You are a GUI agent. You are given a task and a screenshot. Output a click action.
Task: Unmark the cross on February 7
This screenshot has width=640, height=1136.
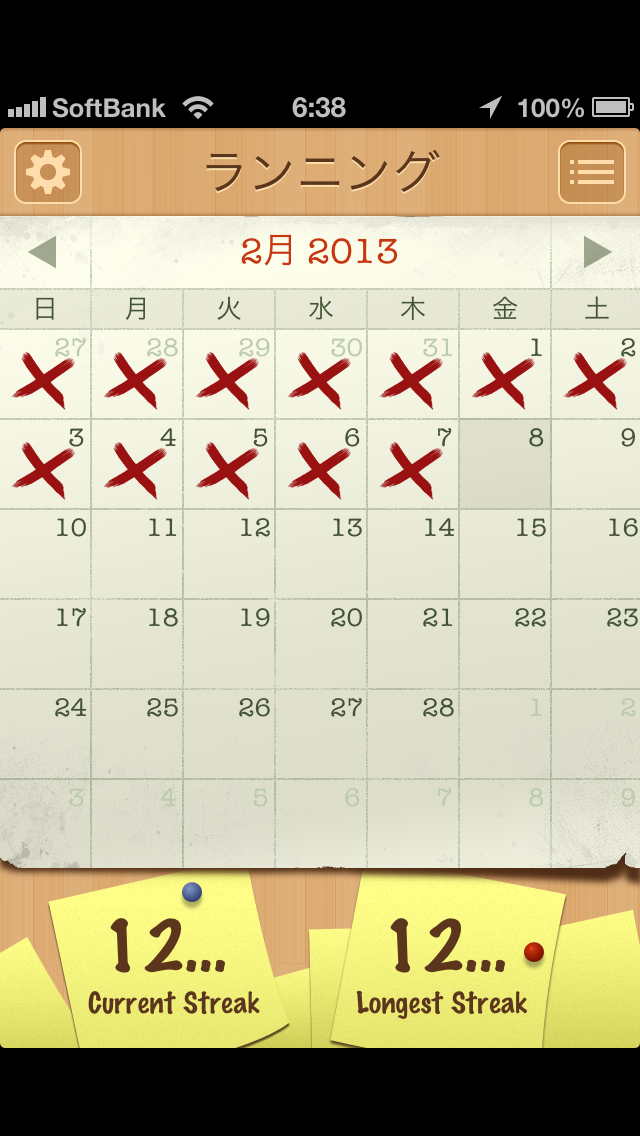coord(413,465)
